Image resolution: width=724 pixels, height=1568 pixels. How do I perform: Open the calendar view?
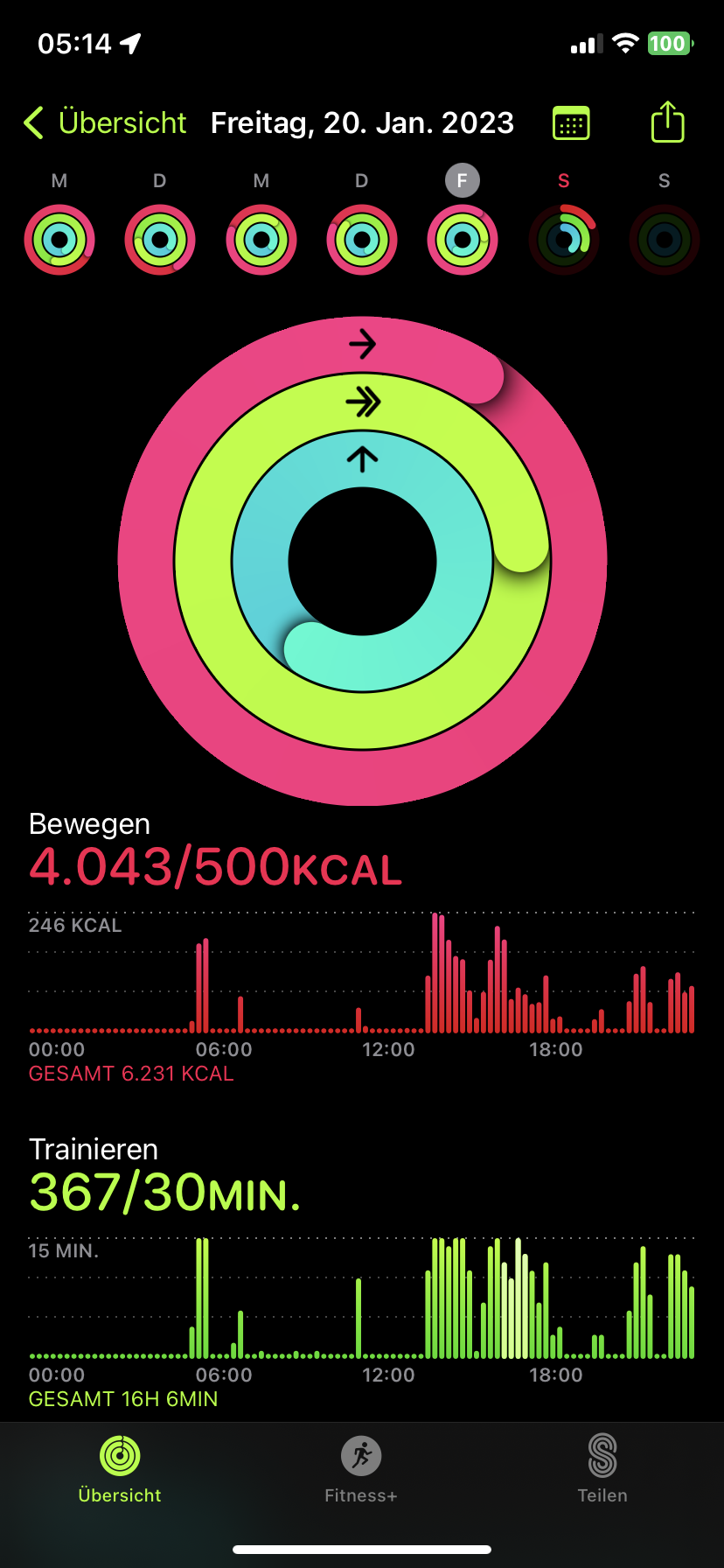[571, 123]
